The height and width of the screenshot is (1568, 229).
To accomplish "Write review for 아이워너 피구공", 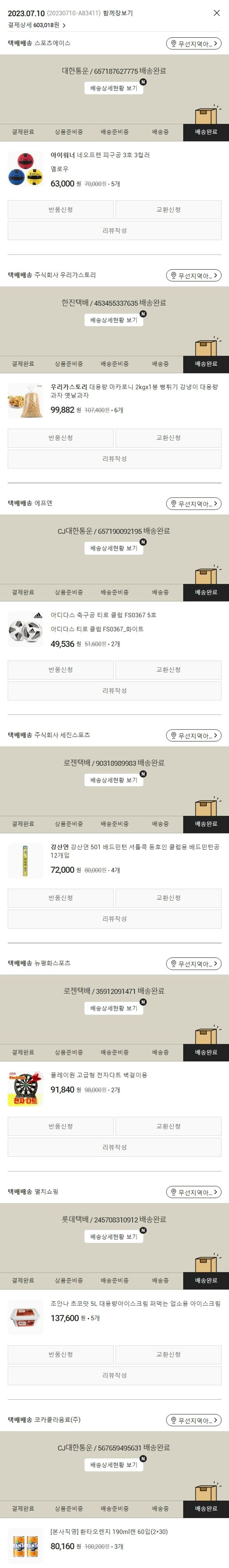I will click(114, 231).
